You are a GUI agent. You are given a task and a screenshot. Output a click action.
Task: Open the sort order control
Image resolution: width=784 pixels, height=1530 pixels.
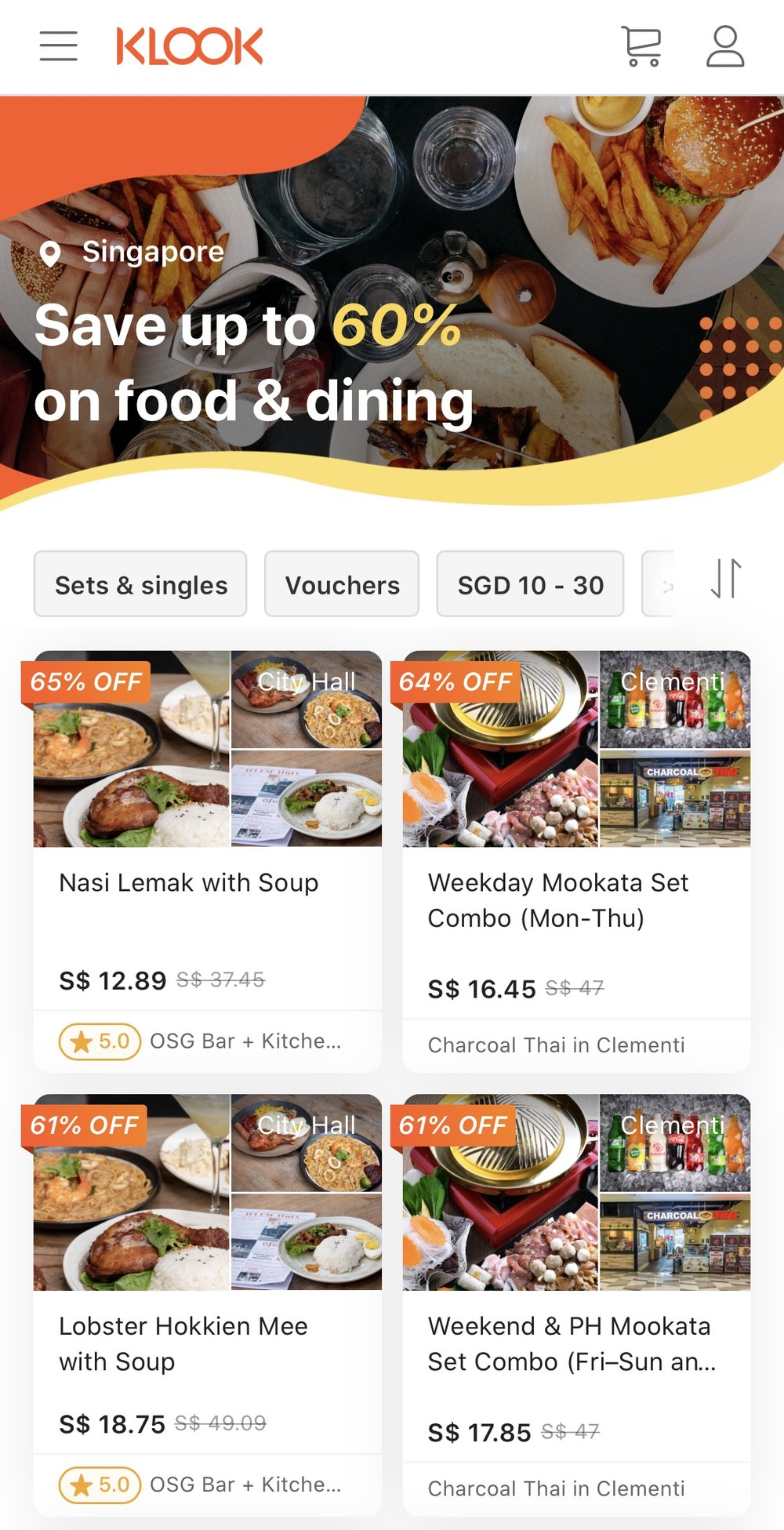[725, 583]
